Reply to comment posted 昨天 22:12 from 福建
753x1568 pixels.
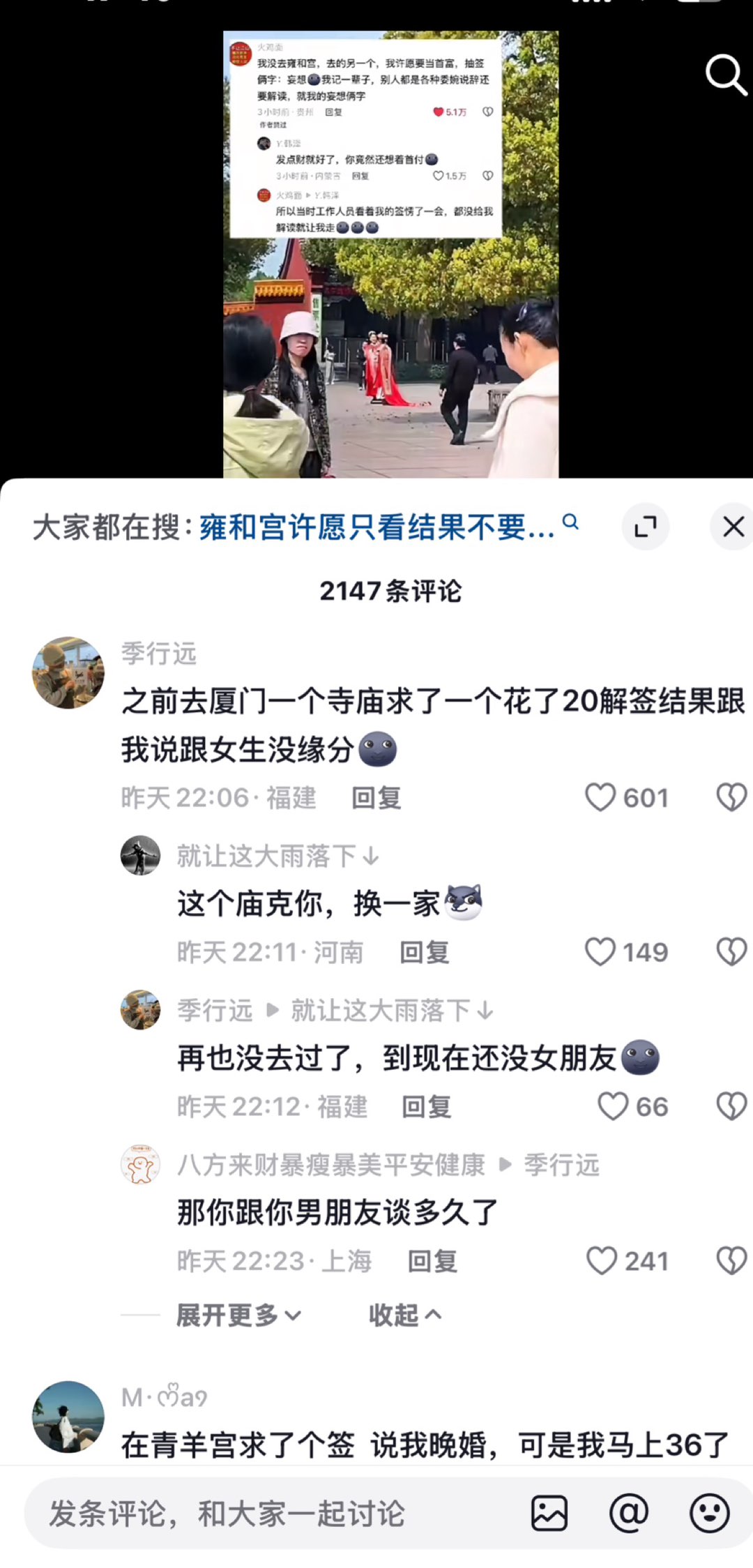[426, 1107]
